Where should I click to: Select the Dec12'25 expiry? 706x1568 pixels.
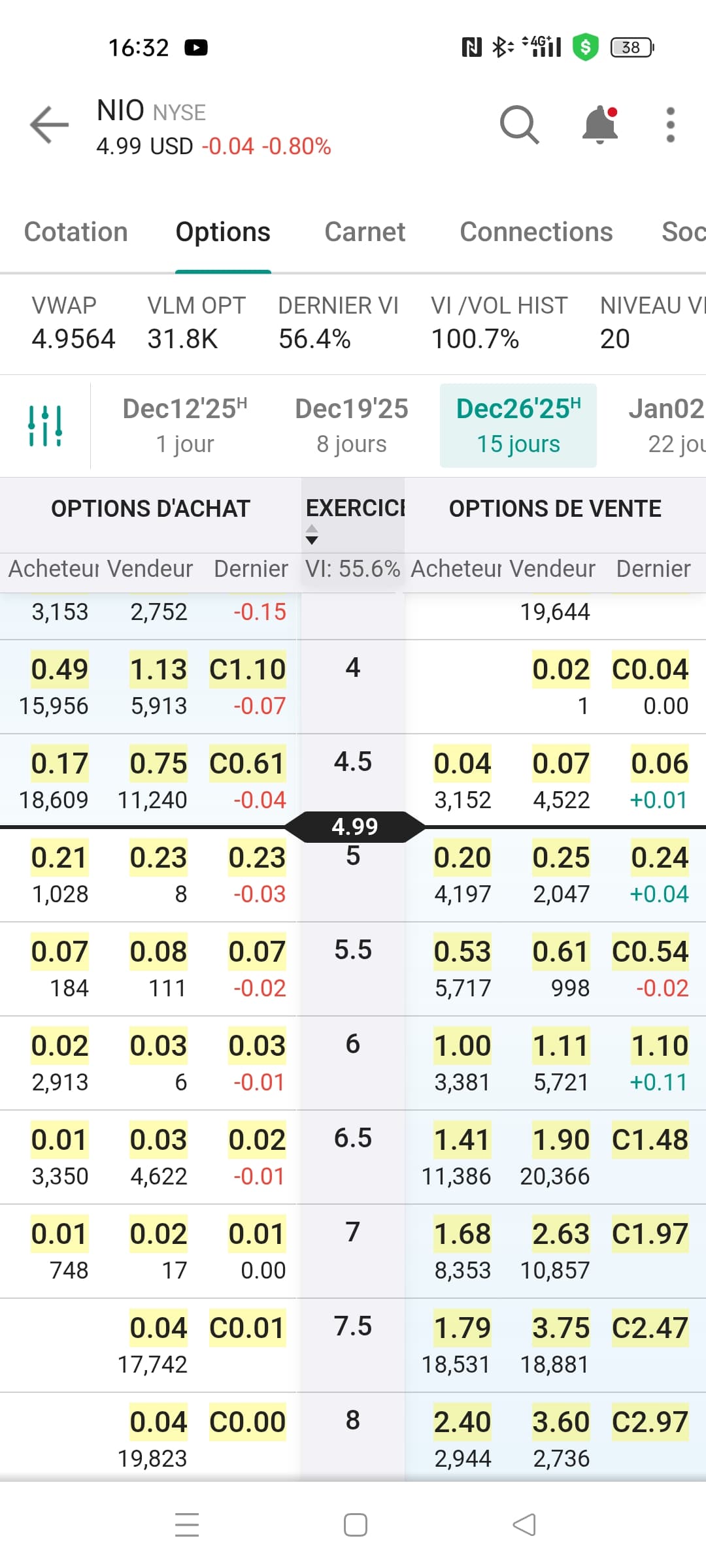click(185, 425)
